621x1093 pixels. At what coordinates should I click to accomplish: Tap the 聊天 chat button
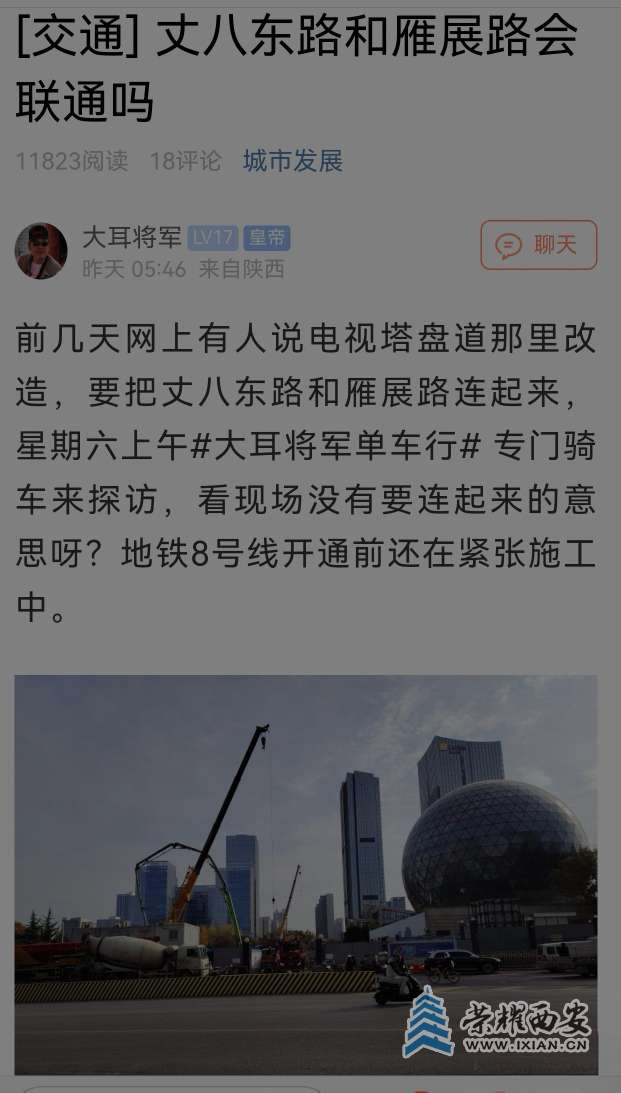click(539, 245)
